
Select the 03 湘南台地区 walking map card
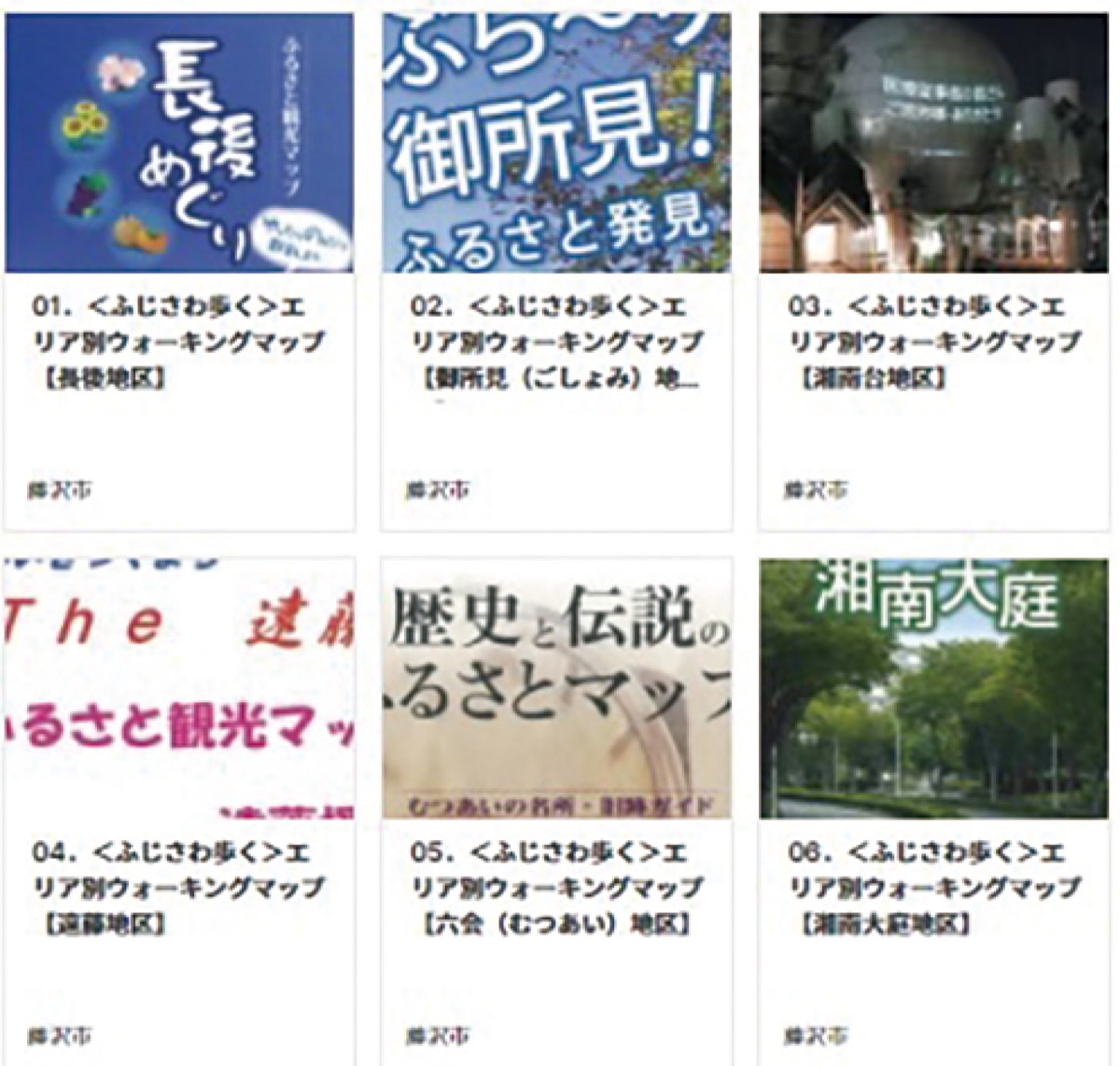pos(936,342)
